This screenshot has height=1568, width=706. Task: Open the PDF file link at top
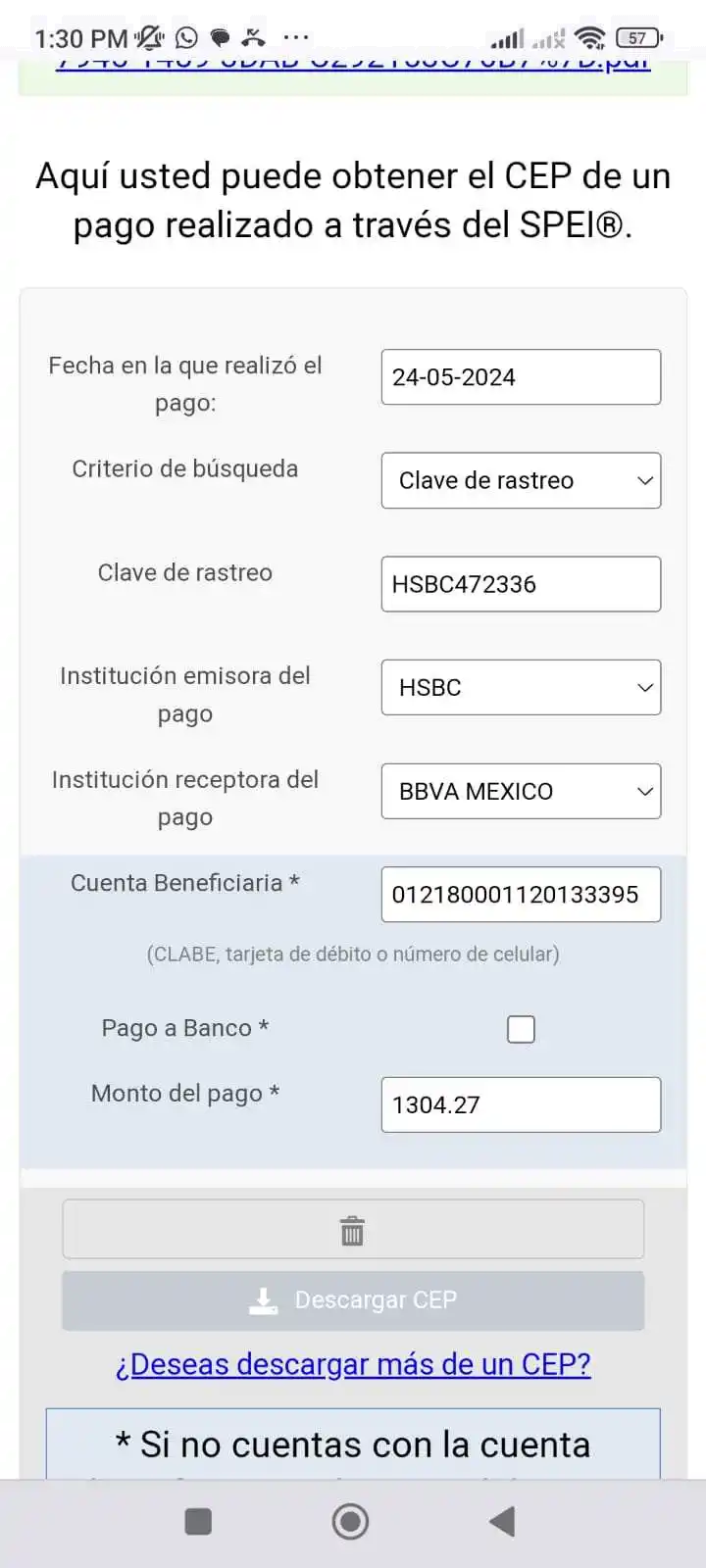[353, 65]
